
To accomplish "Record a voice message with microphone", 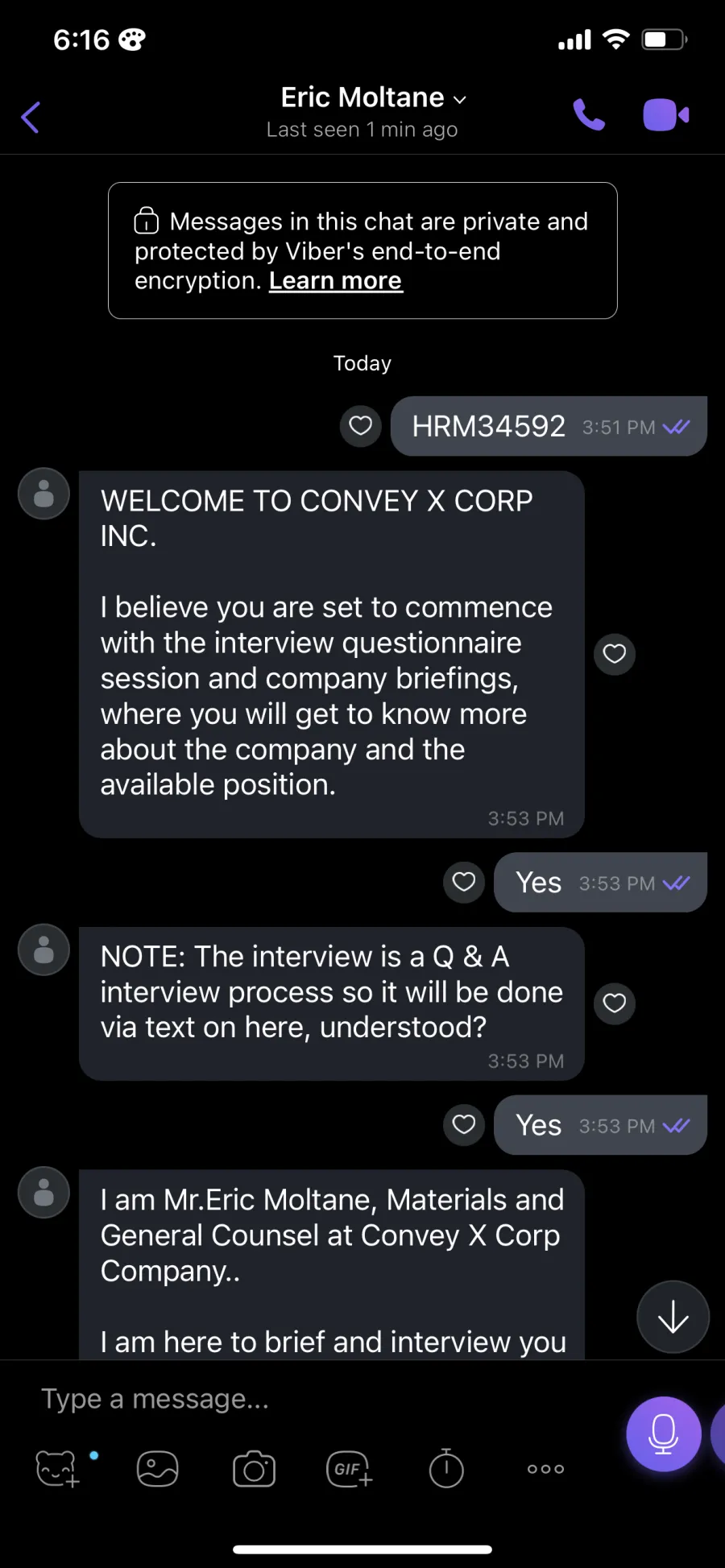I will point(664,1434).
